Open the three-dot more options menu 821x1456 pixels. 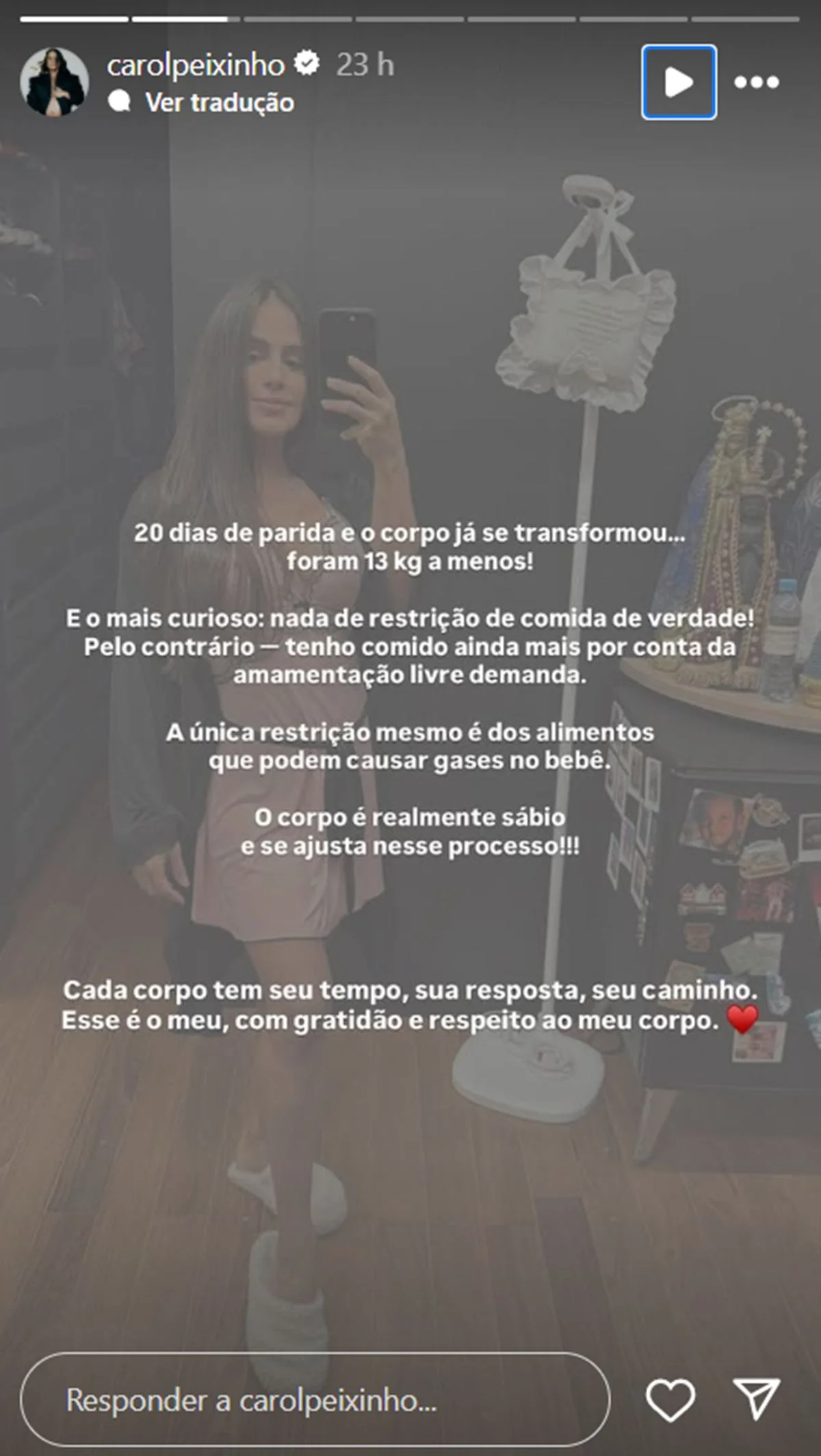pos(756,82)
